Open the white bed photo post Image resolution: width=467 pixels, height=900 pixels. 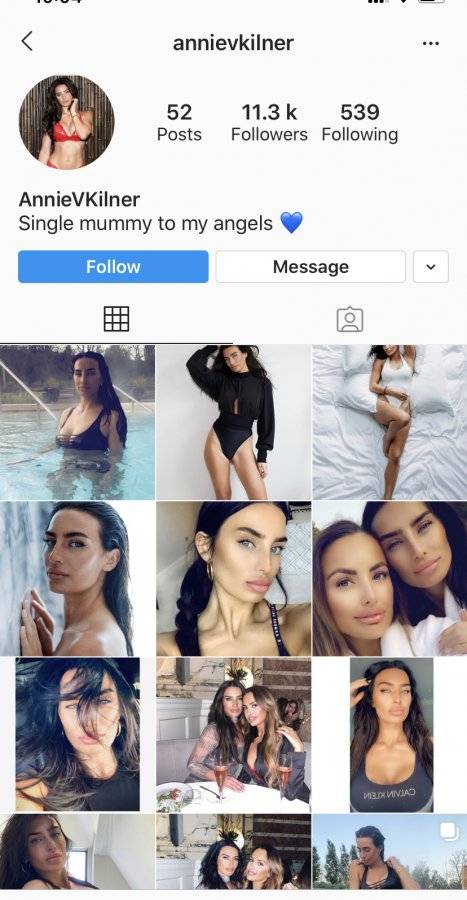coord(390,422)
